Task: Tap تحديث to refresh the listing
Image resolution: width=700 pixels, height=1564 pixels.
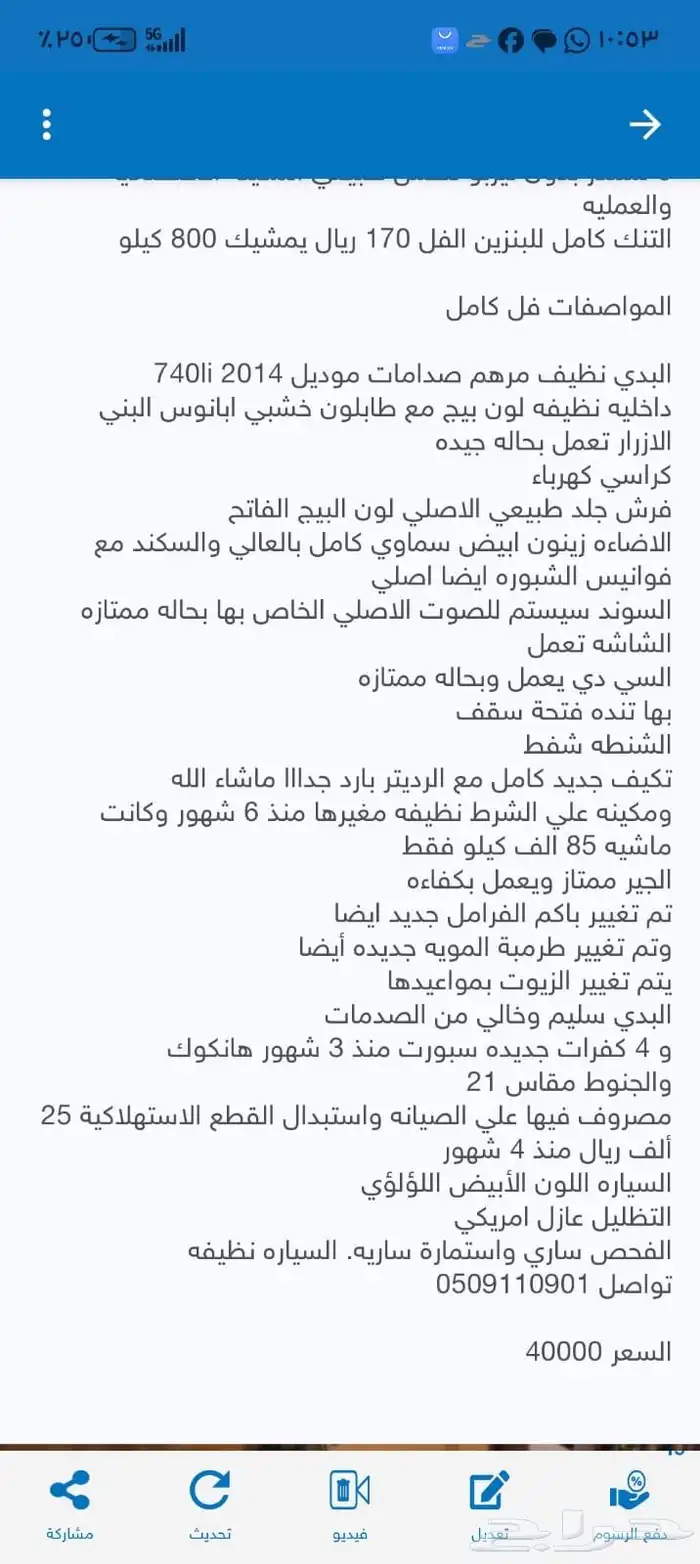Action: (x=210, y=1502)
